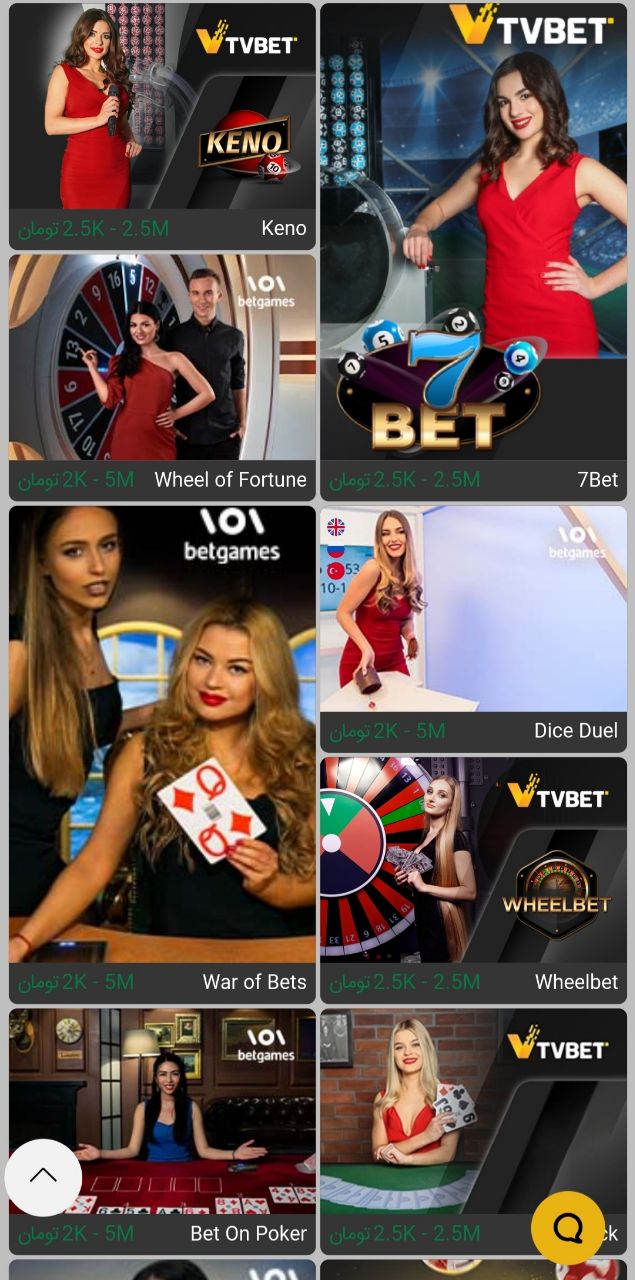Viewport: 635px width, 1280px height.
Task: Start the Wheelbet game
Action: (473, 862)
